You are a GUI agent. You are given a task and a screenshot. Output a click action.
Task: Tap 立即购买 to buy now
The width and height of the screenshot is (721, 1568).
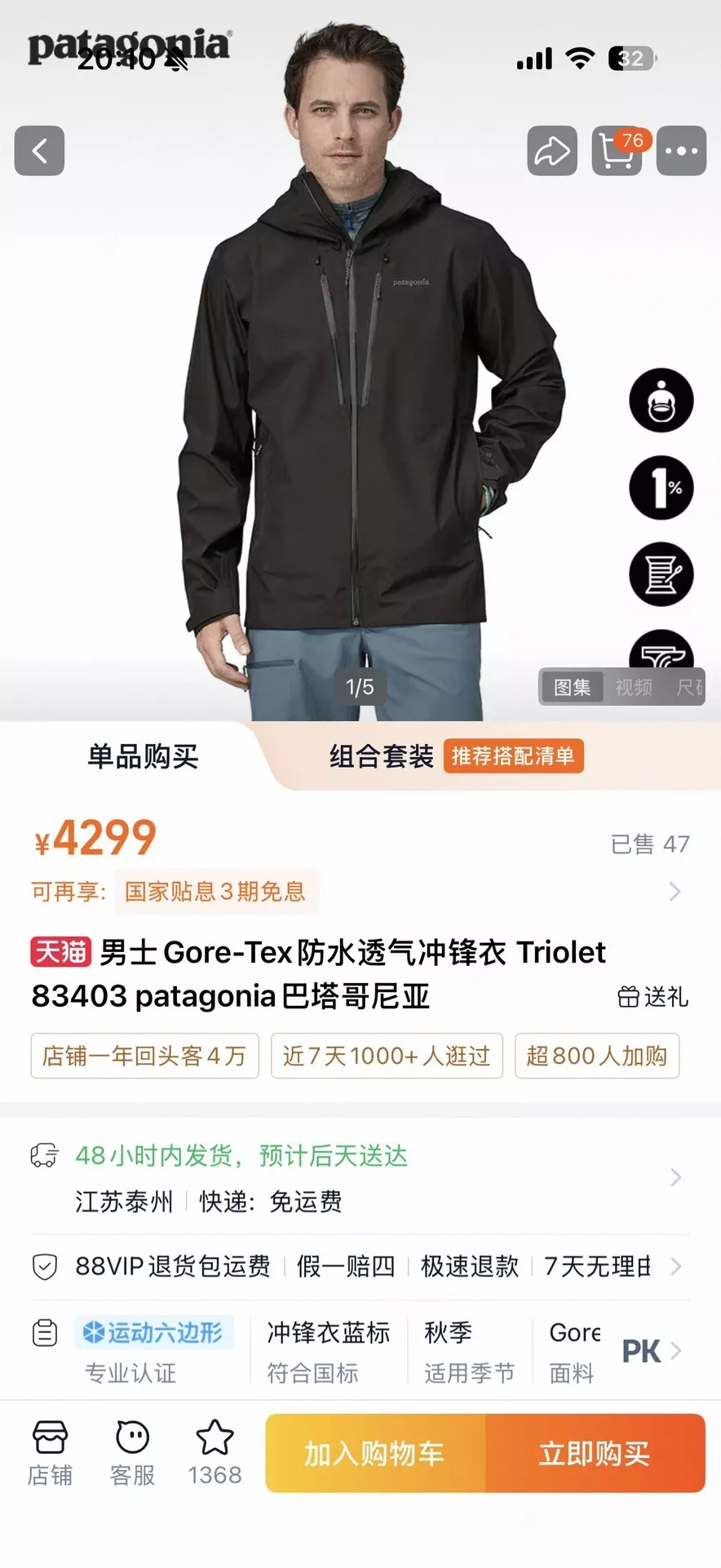[x=595, y=1453]
